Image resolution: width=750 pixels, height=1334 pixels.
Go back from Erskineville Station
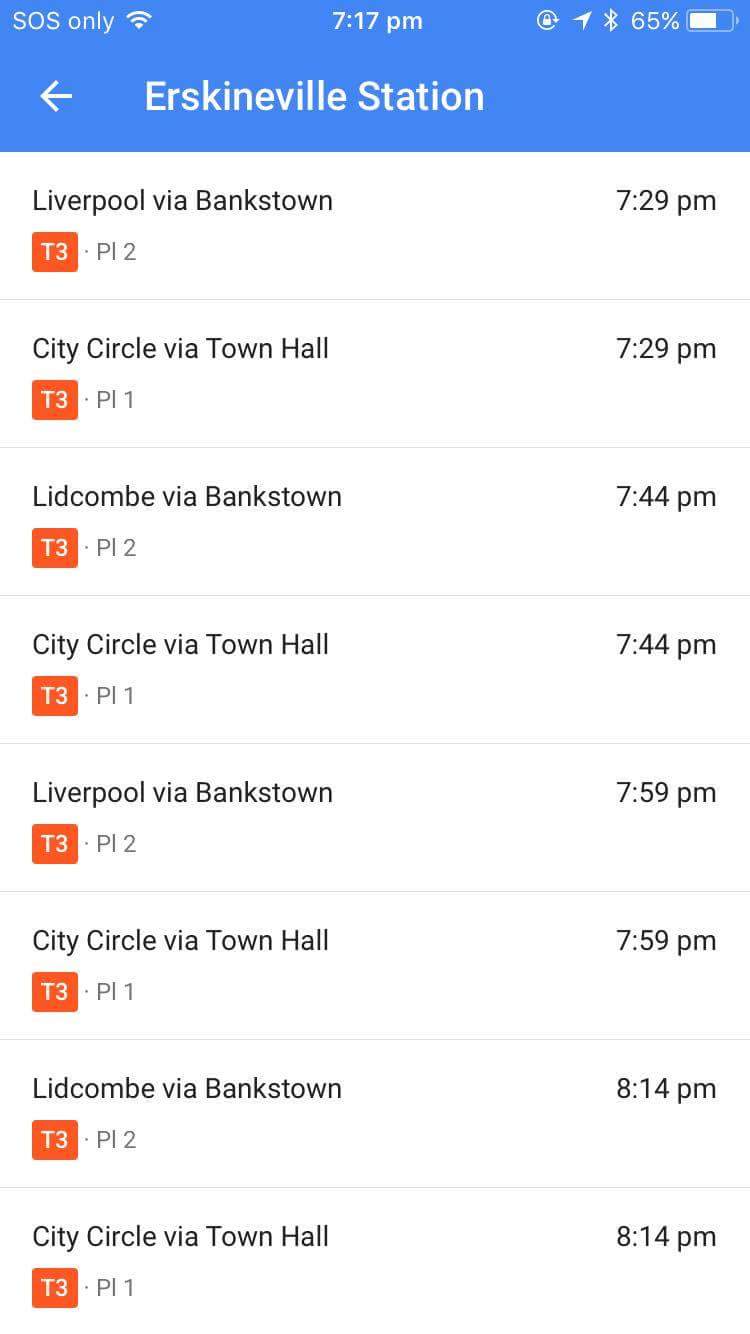[56, 96]
